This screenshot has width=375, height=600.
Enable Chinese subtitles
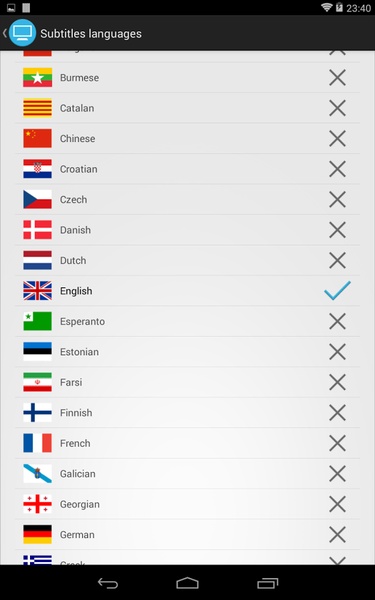click(188, 139)
